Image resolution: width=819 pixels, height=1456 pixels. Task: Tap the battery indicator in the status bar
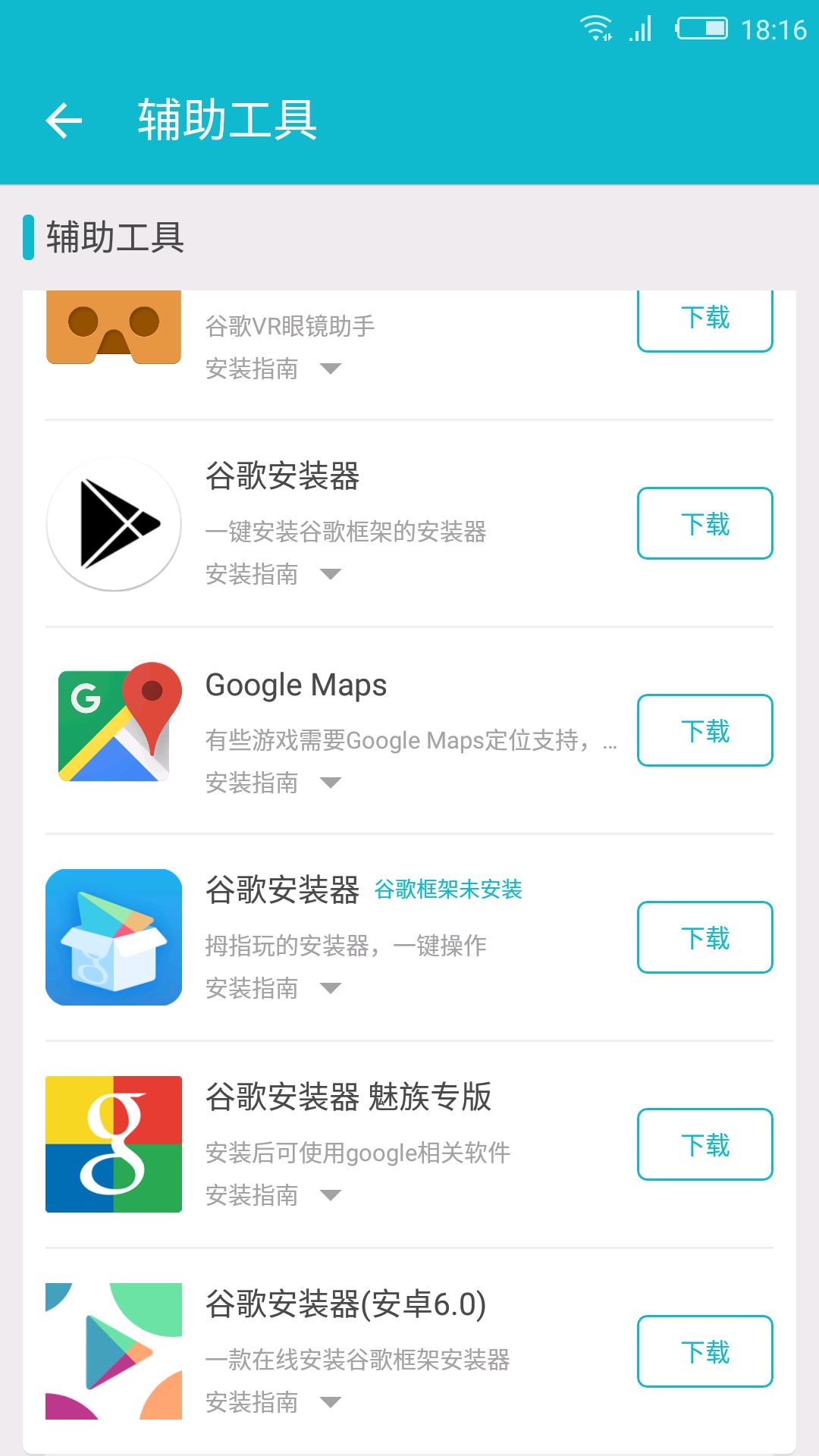(x=701, y=30)
